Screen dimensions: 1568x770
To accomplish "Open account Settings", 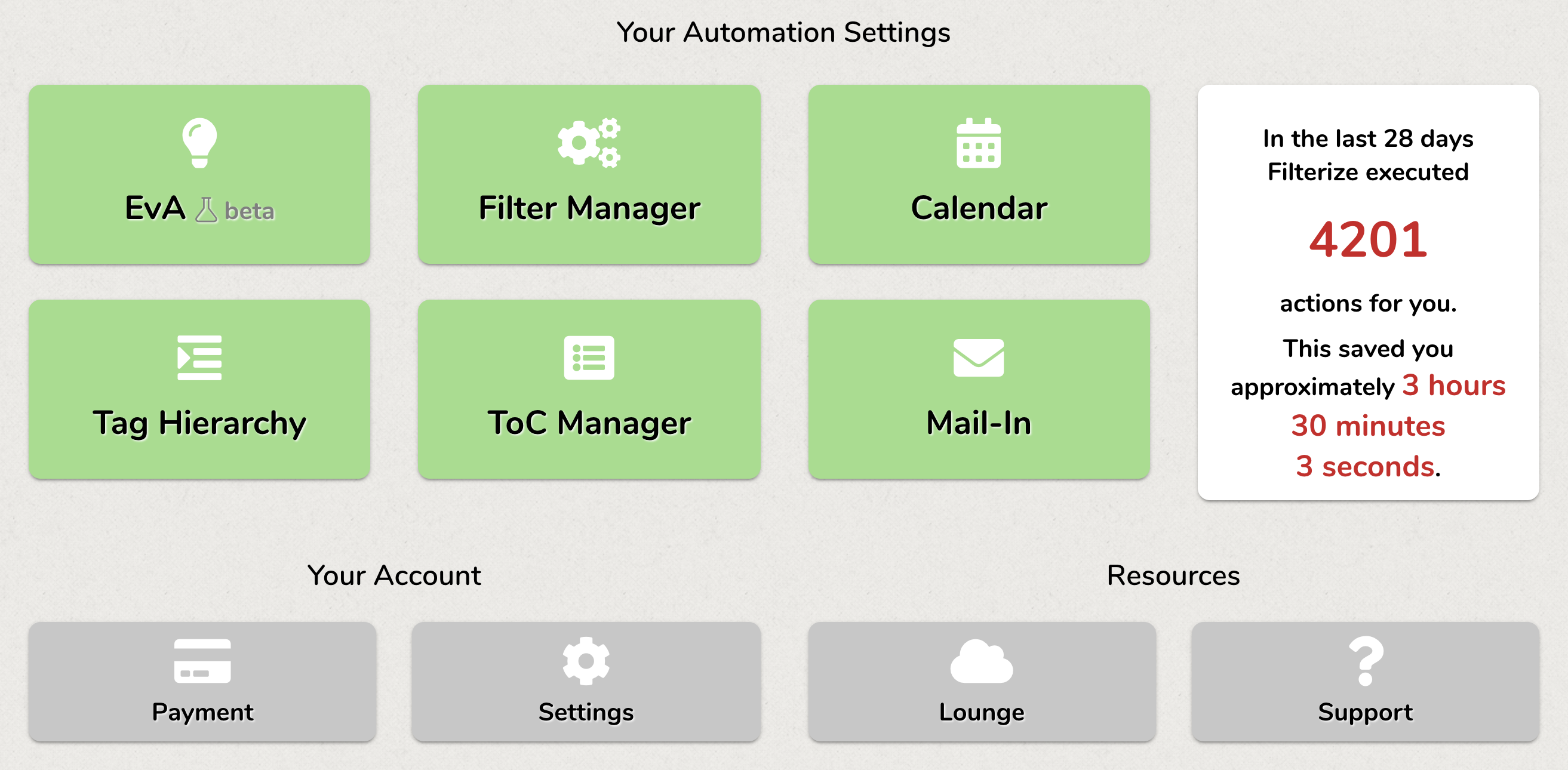I will [x=586, y=681].
